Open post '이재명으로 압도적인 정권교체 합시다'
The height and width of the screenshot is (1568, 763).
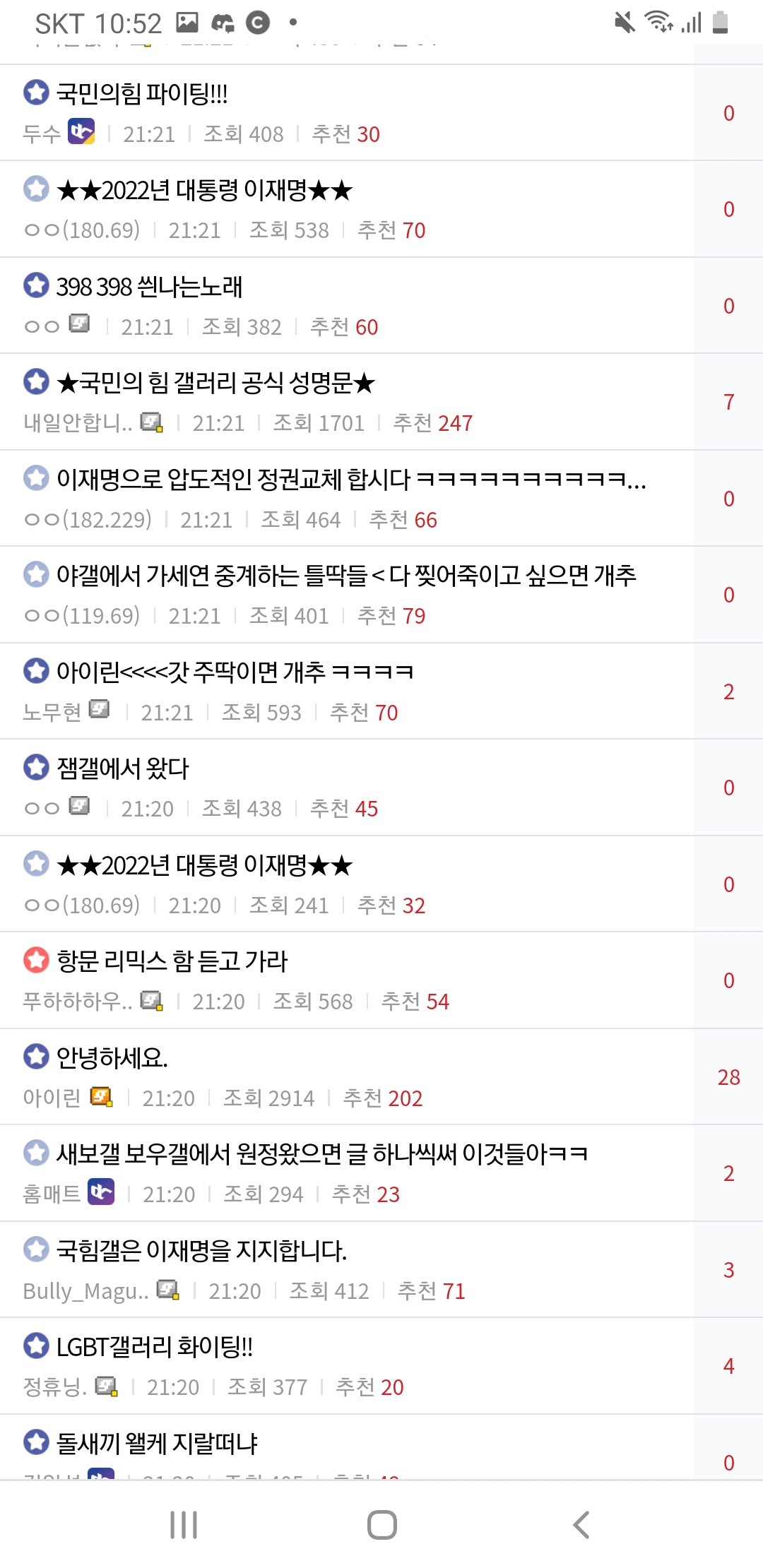350,480
